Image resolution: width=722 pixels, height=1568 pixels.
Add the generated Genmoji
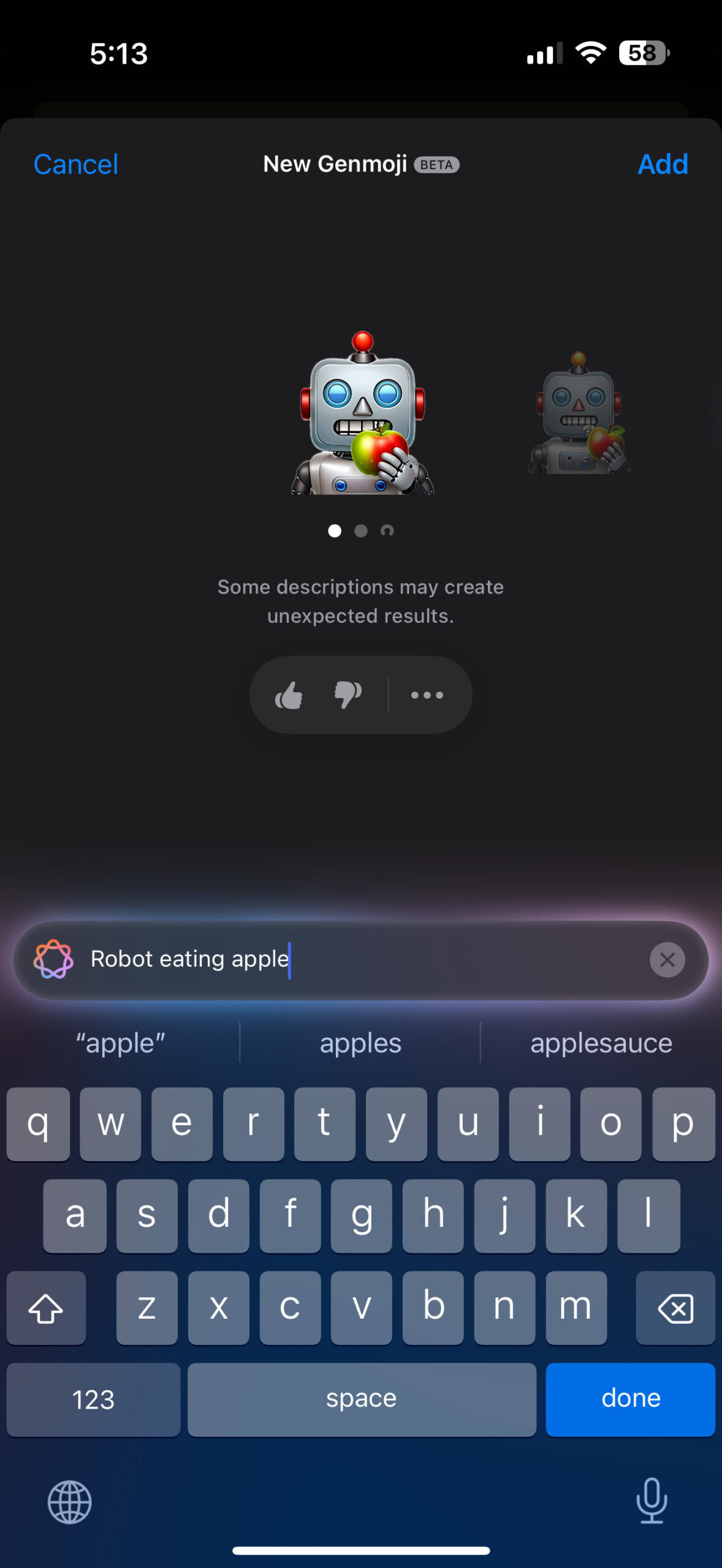pos(663,164)
